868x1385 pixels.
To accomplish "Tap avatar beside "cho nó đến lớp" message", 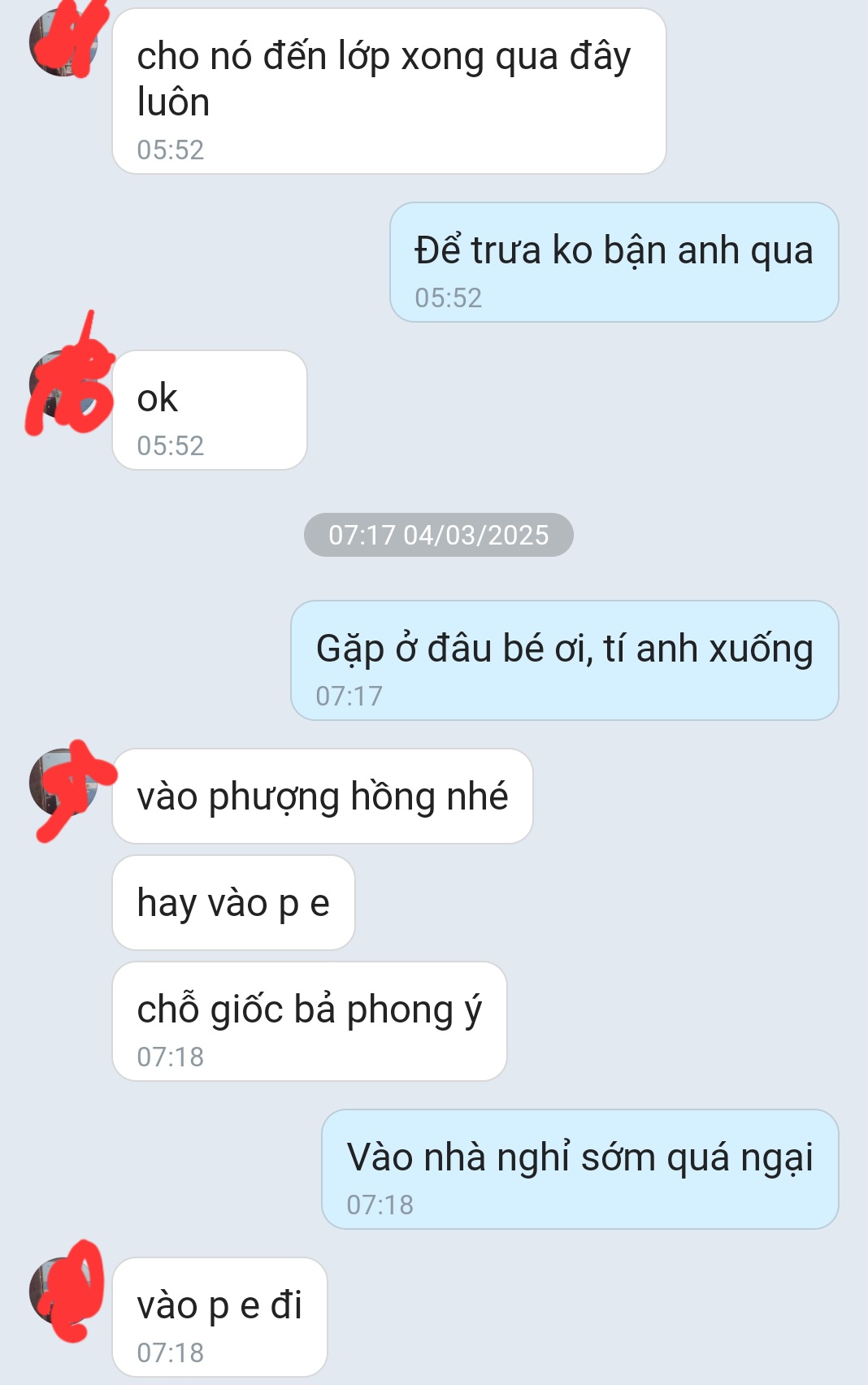I will pos(63,42).
